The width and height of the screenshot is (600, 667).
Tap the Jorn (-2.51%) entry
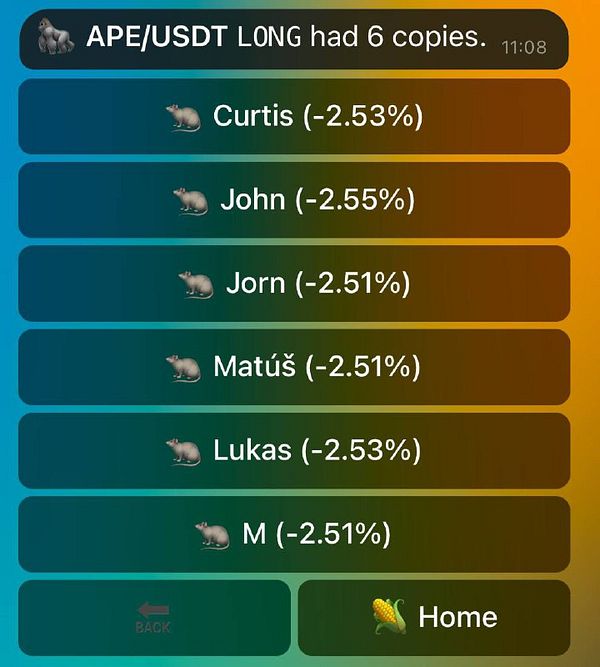294,284
